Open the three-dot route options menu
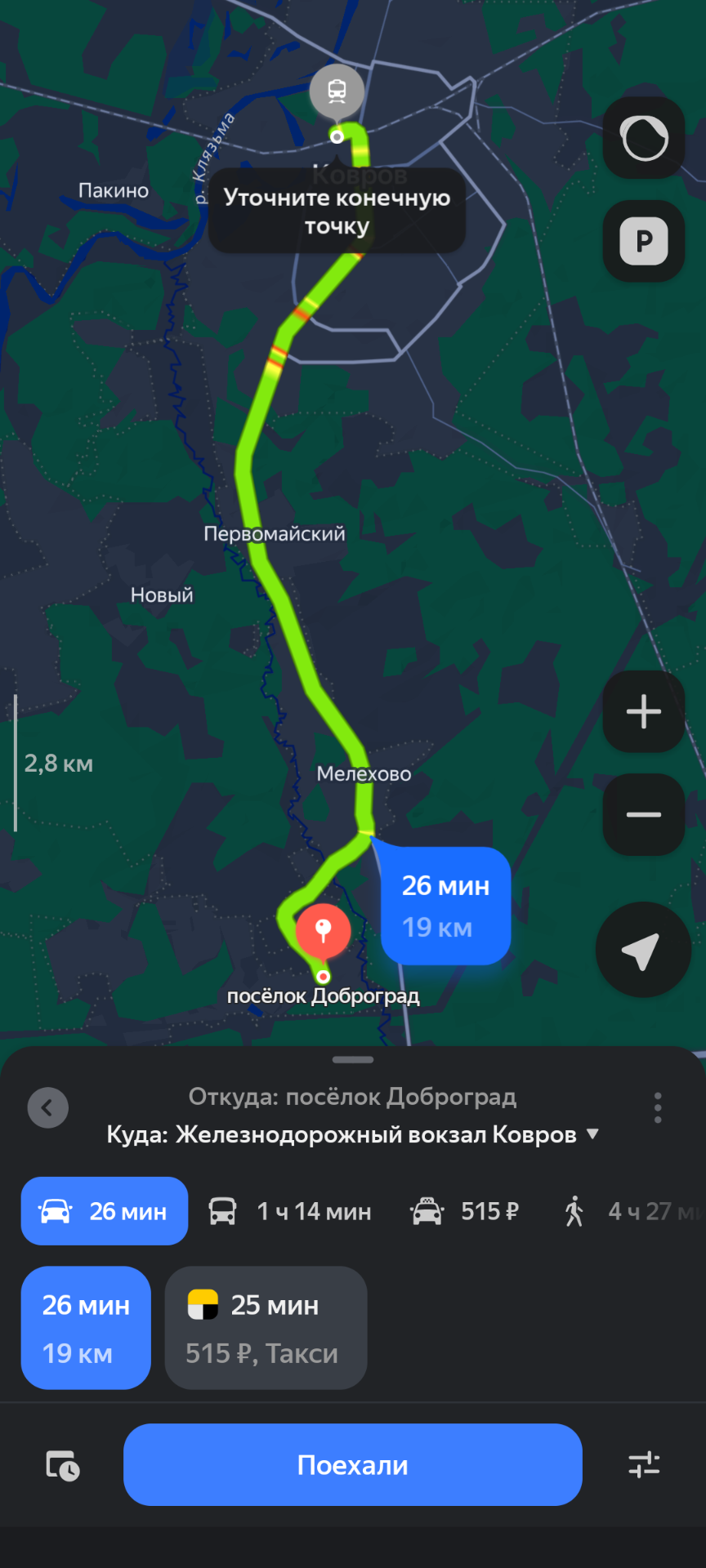The height and width of the screenshot is (1568, 706). click(x=658, y=1107)
